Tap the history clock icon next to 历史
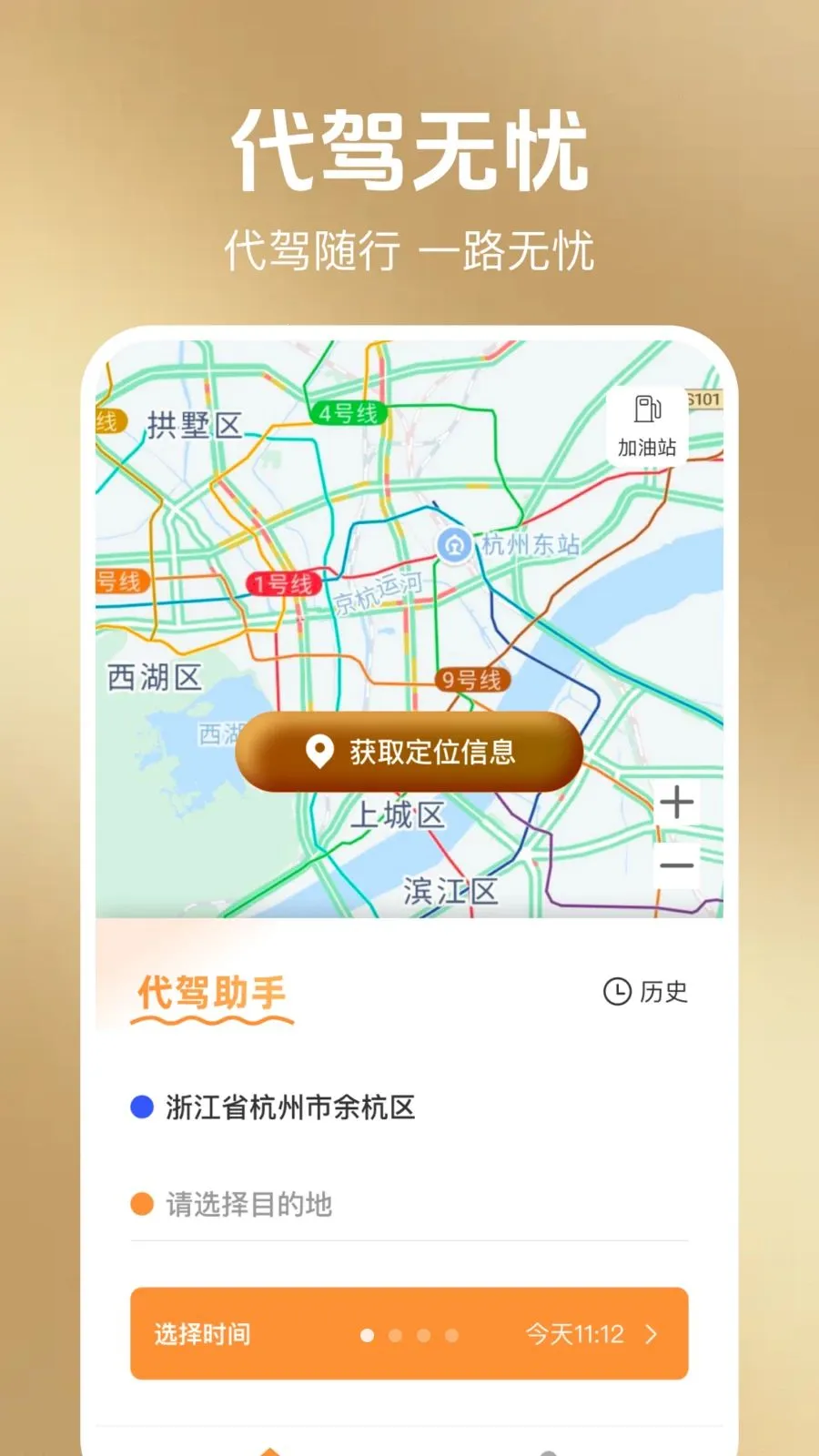Viewport: 819px width, 1456px height. point(616,994)
